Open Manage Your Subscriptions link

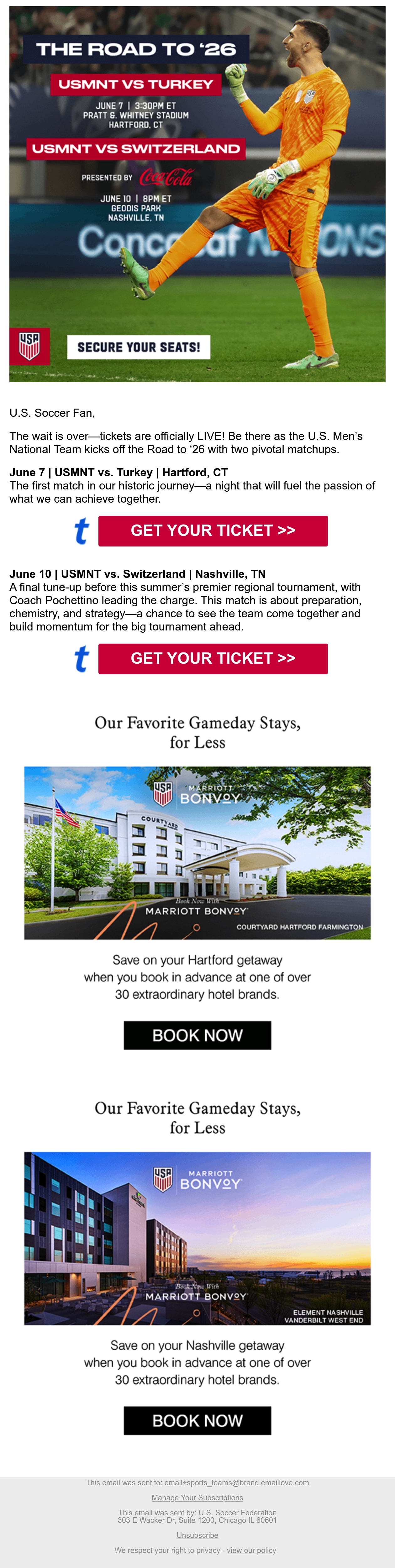pos(197,1497)
